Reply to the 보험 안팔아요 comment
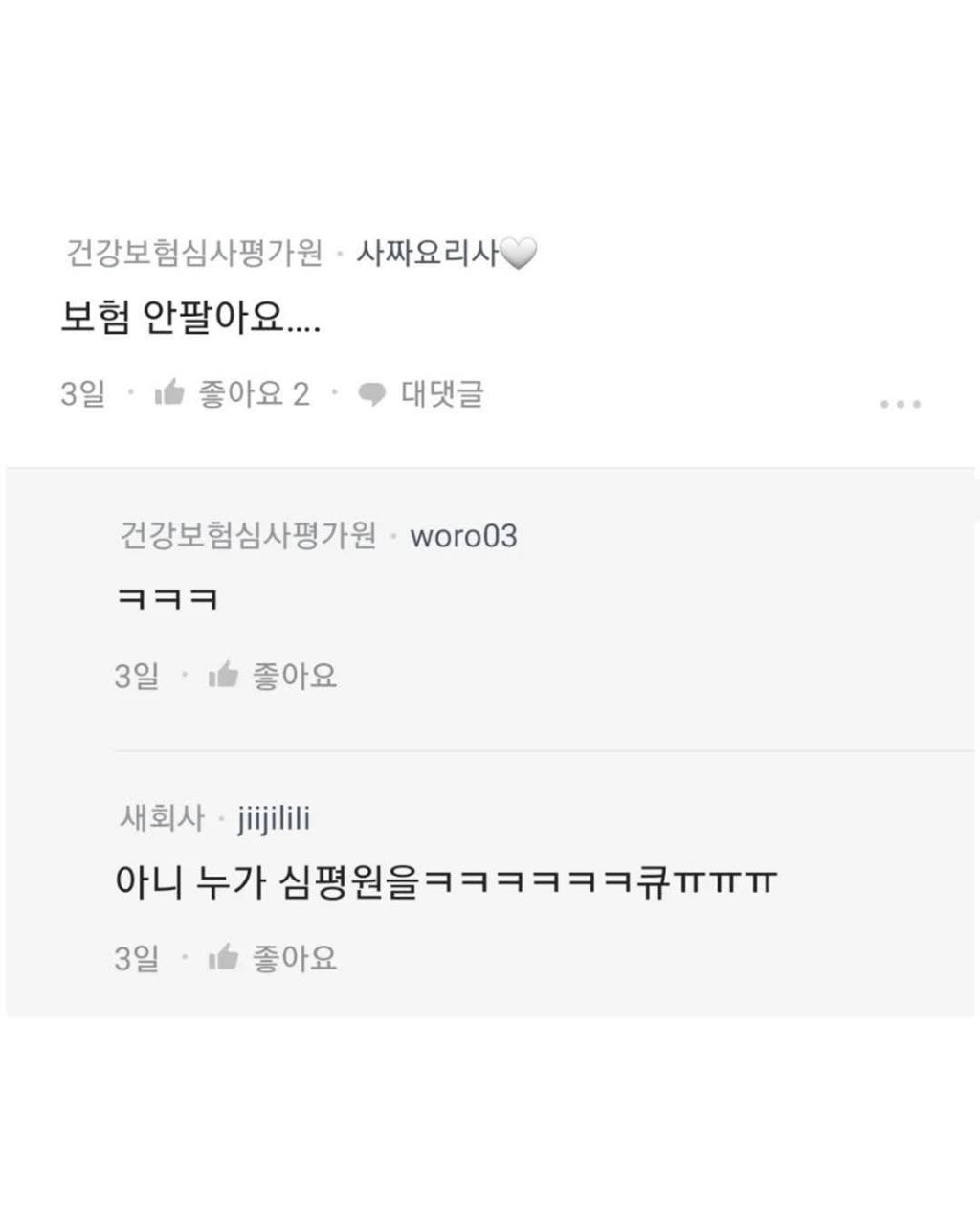Viewport: 980px width, 1225px height. tap(421, 393)
